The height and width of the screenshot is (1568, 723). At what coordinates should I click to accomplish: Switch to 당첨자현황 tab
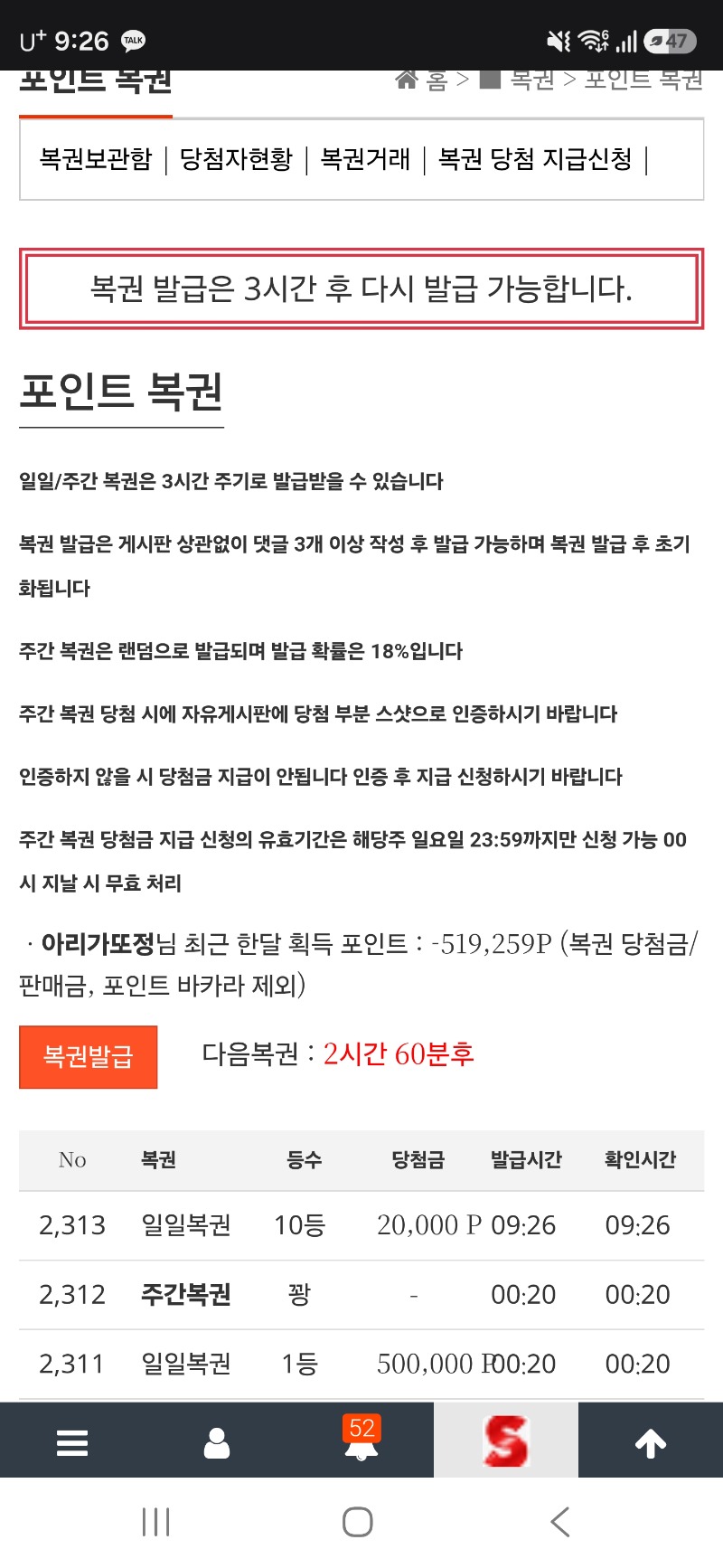(x=236, y=159)
